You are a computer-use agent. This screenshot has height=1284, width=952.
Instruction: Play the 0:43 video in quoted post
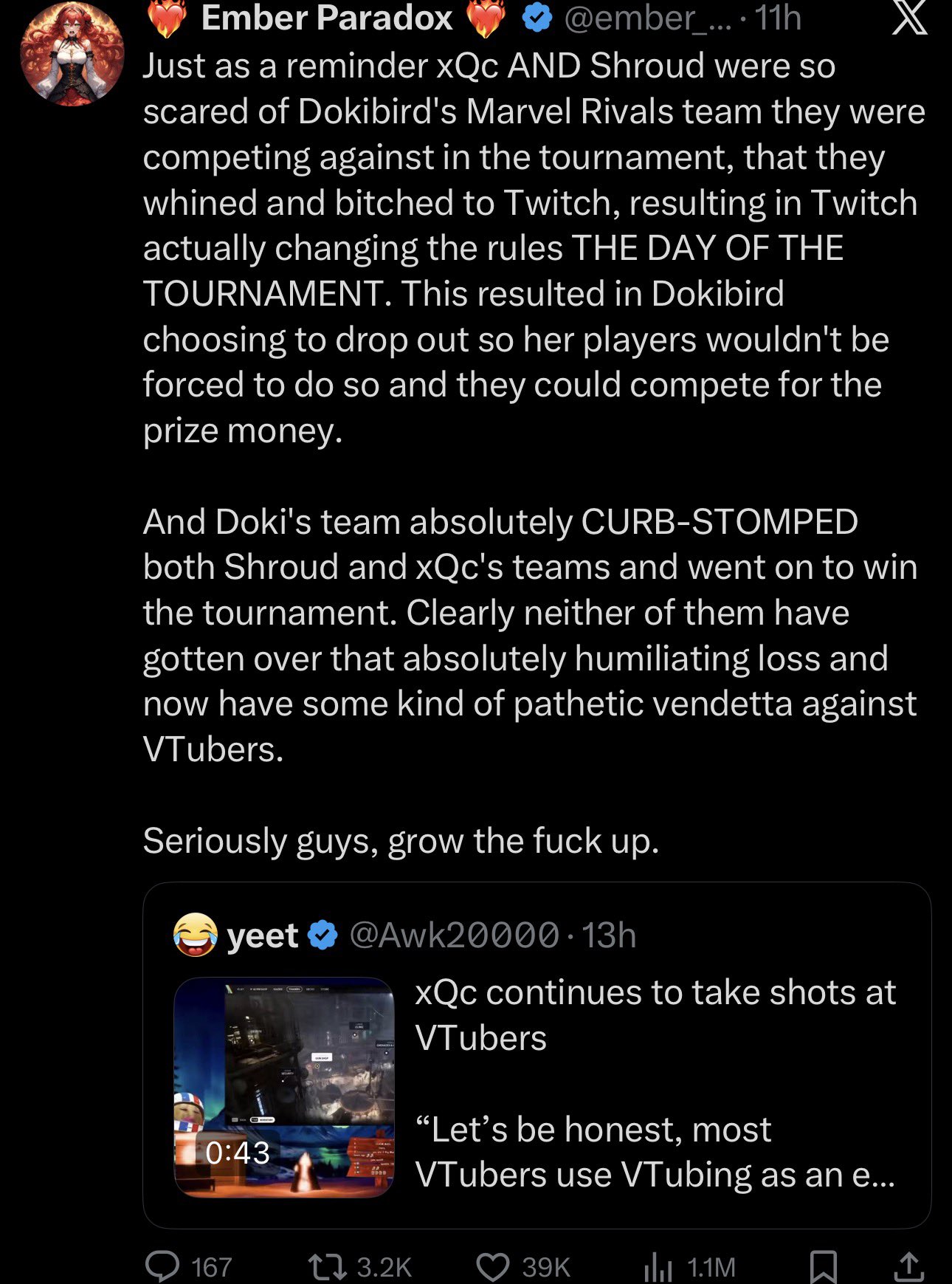pos(284,1087)
